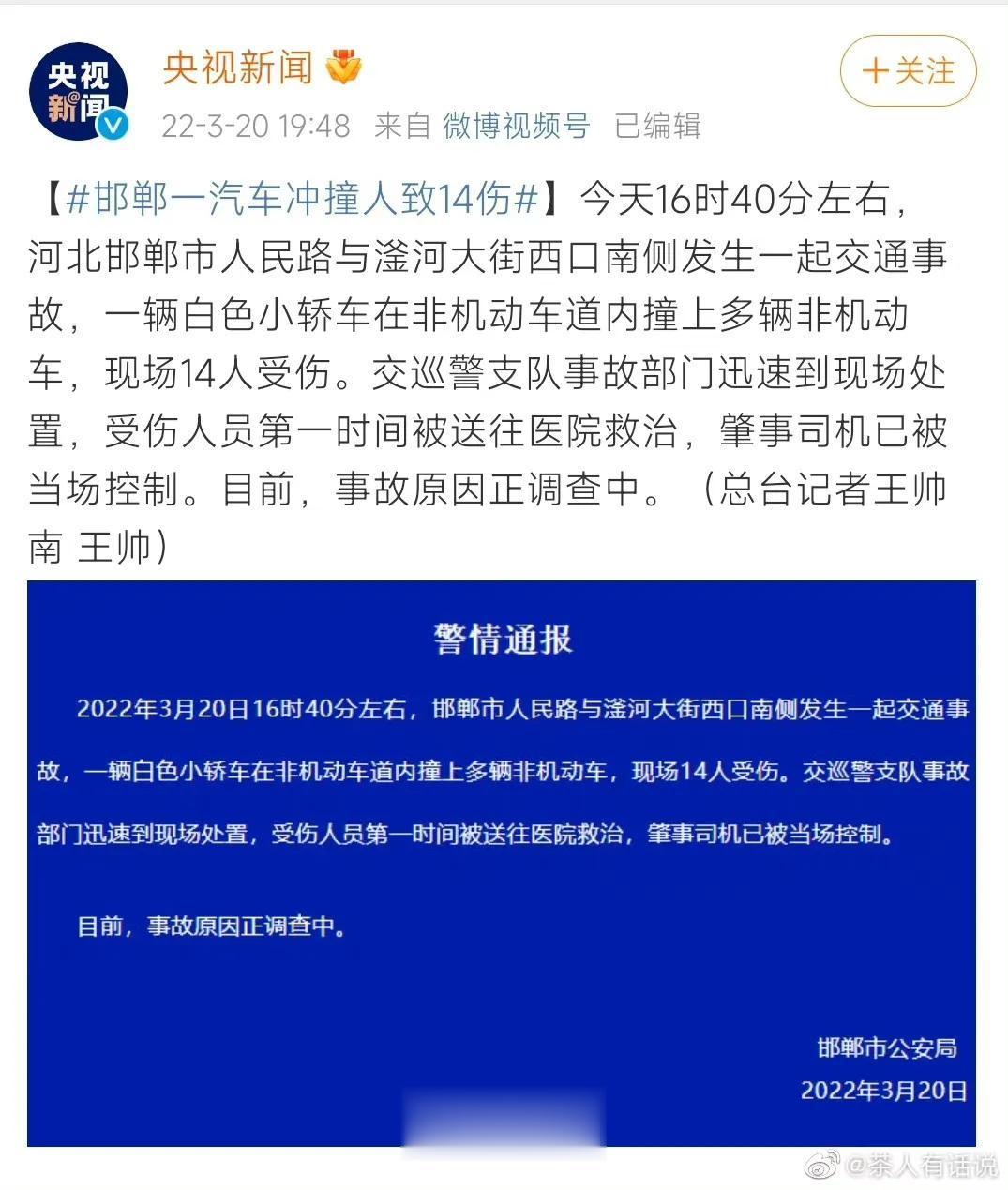Follow the 央视新闻 account
Screen dimensions: 1008x1190
click(908, 71)
